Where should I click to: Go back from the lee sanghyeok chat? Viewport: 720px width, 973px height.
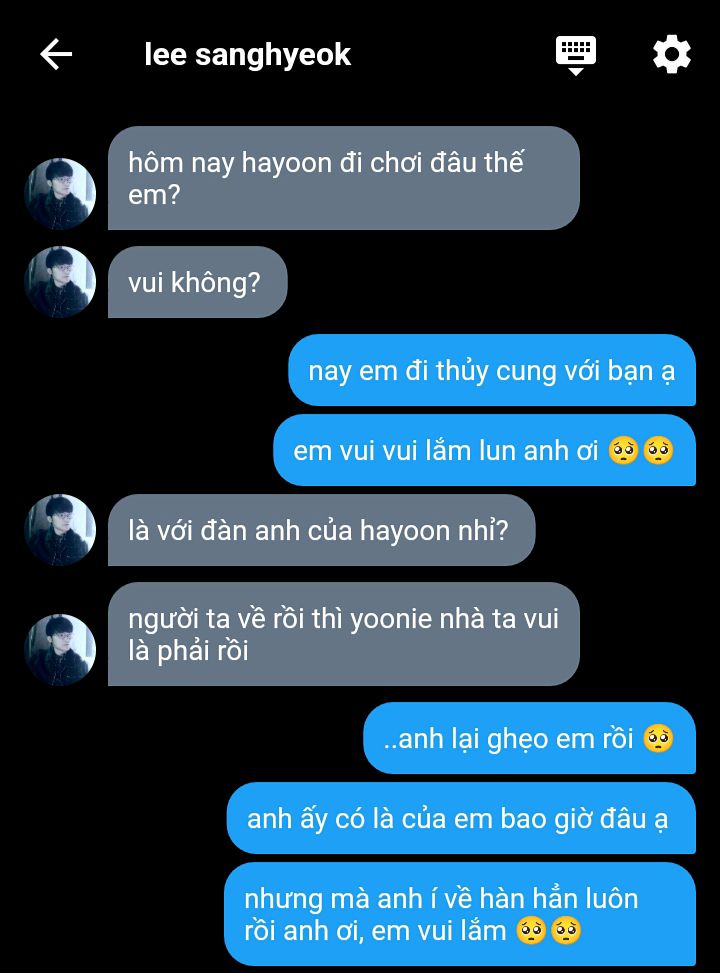(56, 54)
